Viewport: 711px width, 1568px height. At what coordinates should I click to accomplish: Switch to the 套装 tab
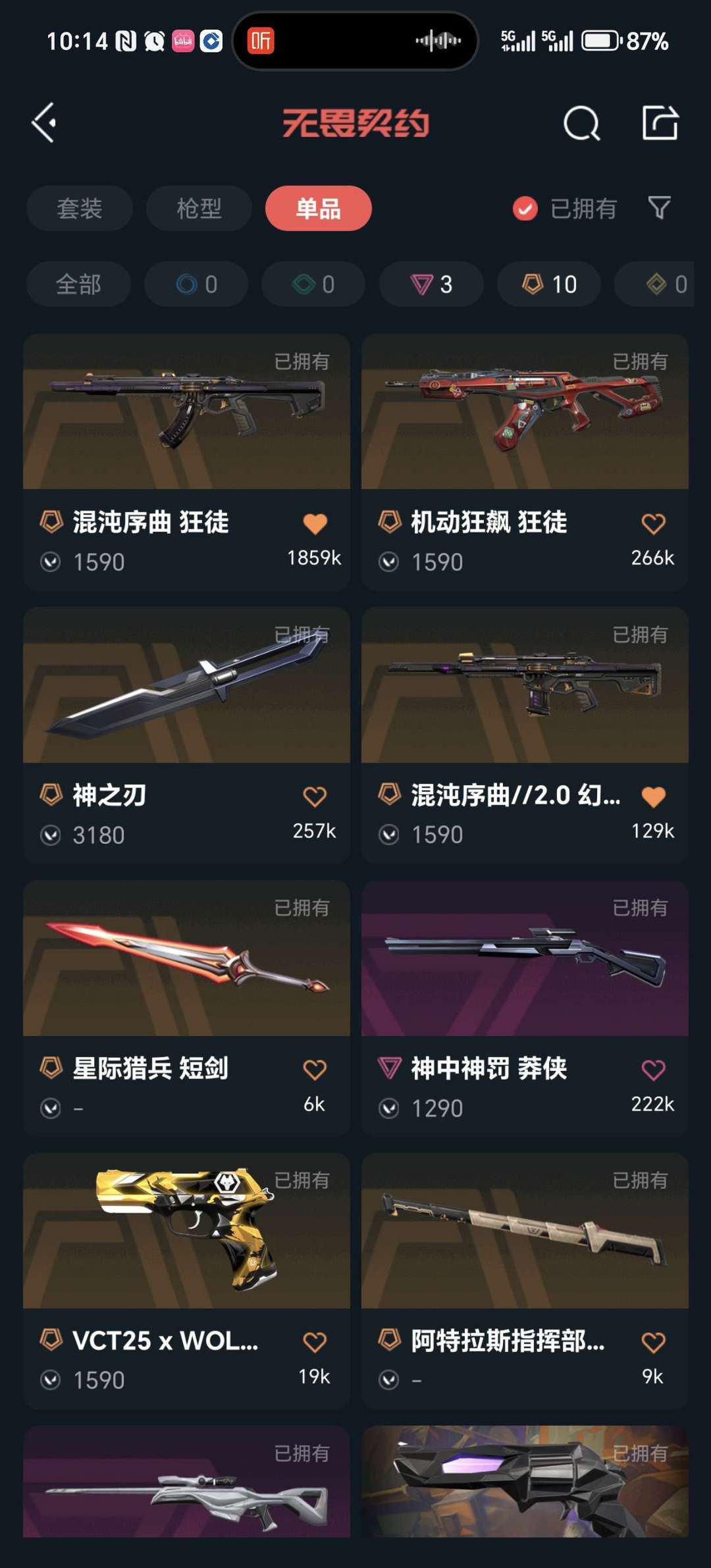click(x=80, y=209)
